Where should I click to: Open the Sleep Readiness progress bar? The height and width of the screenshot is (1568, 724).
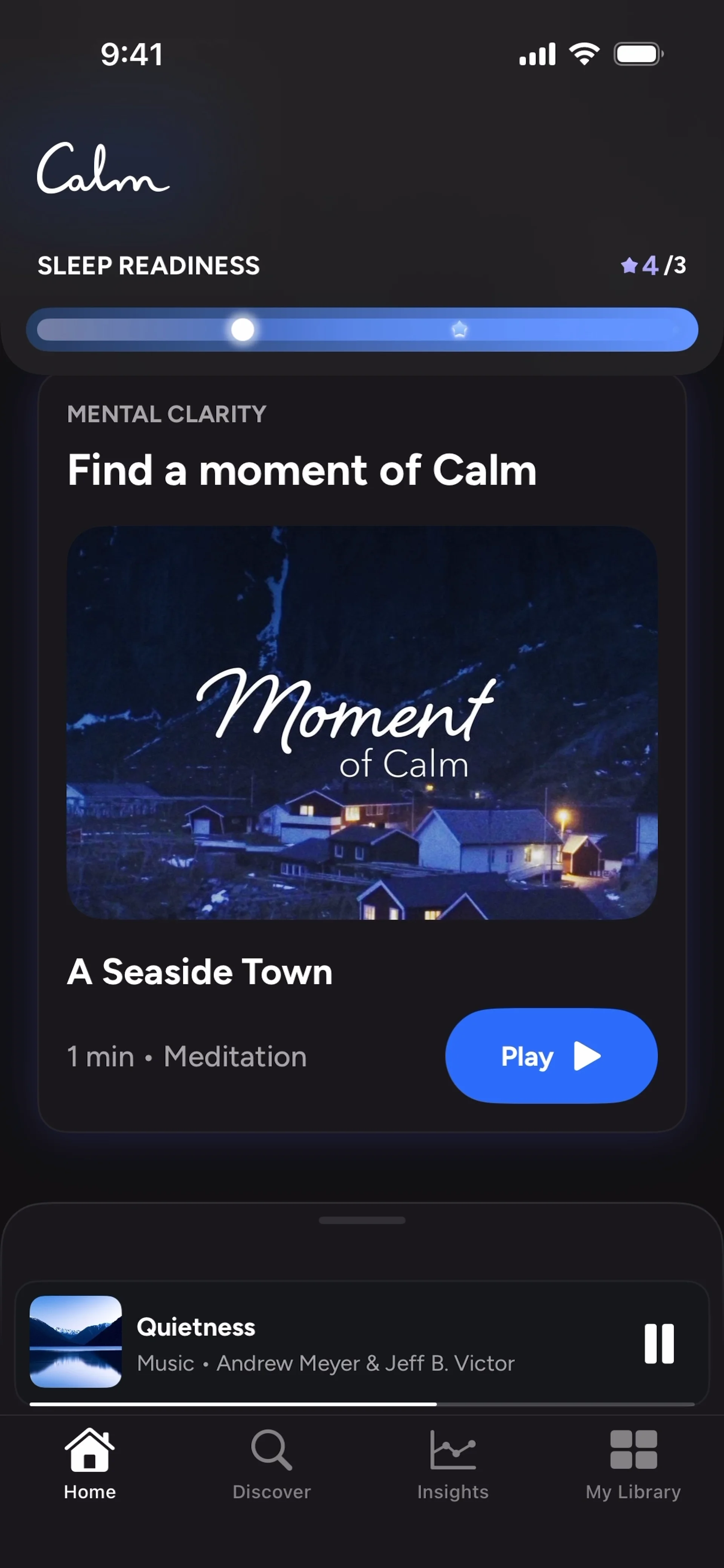tap(362, 329)
